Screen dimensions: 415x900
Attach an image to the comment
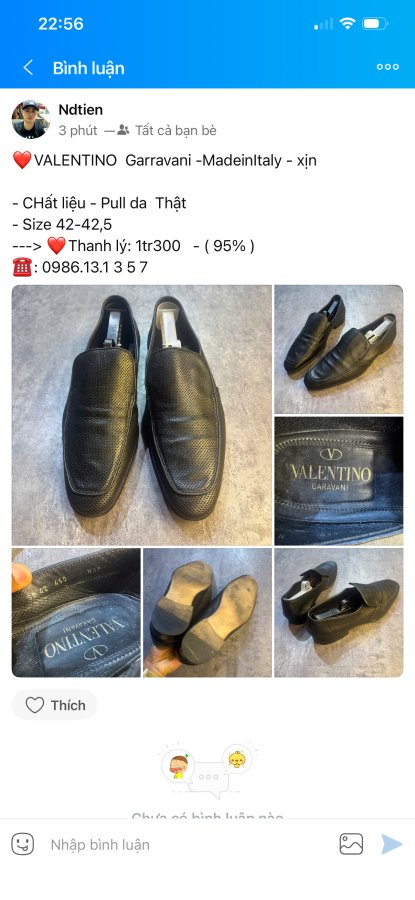[351, 844]
